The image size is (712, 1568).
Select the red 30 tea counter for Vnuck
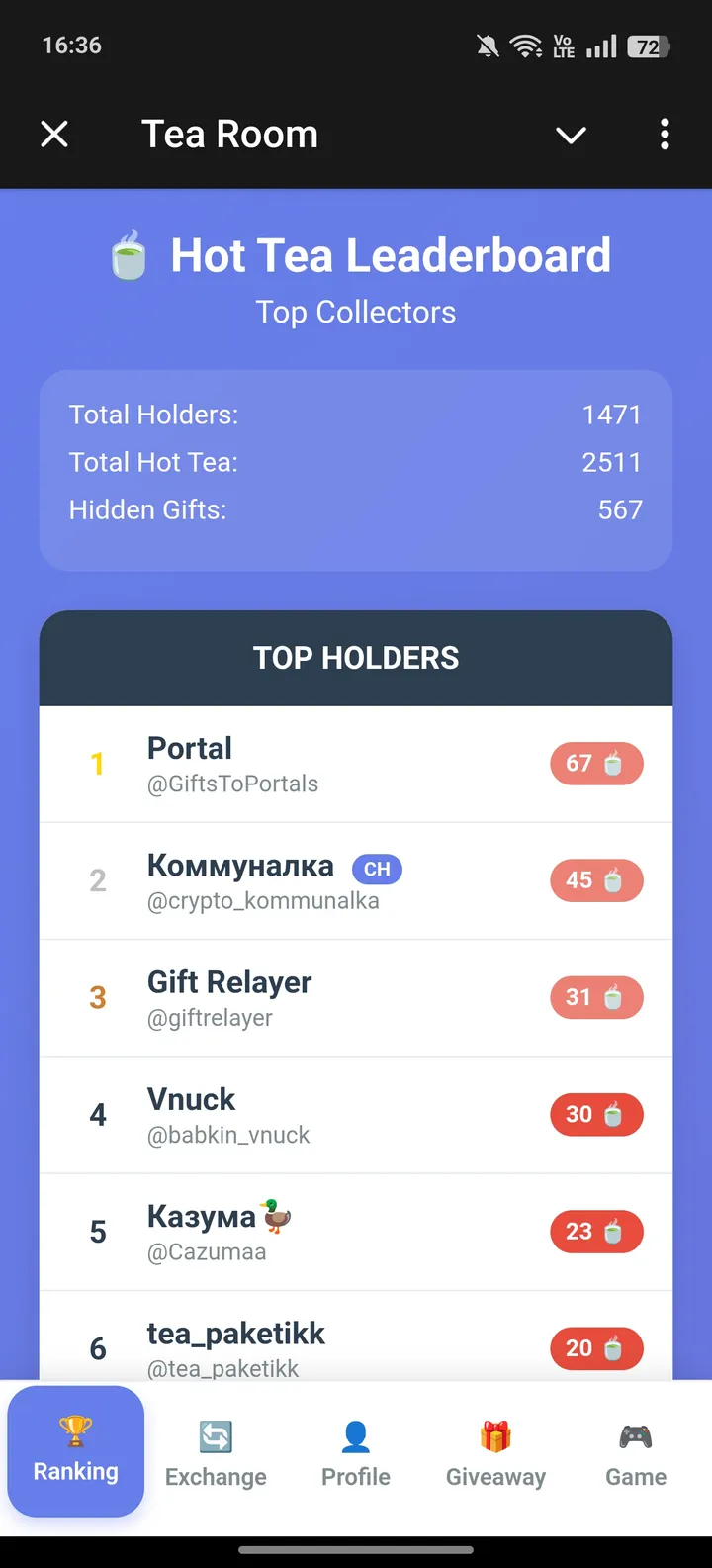click(x=596, y=1114)
